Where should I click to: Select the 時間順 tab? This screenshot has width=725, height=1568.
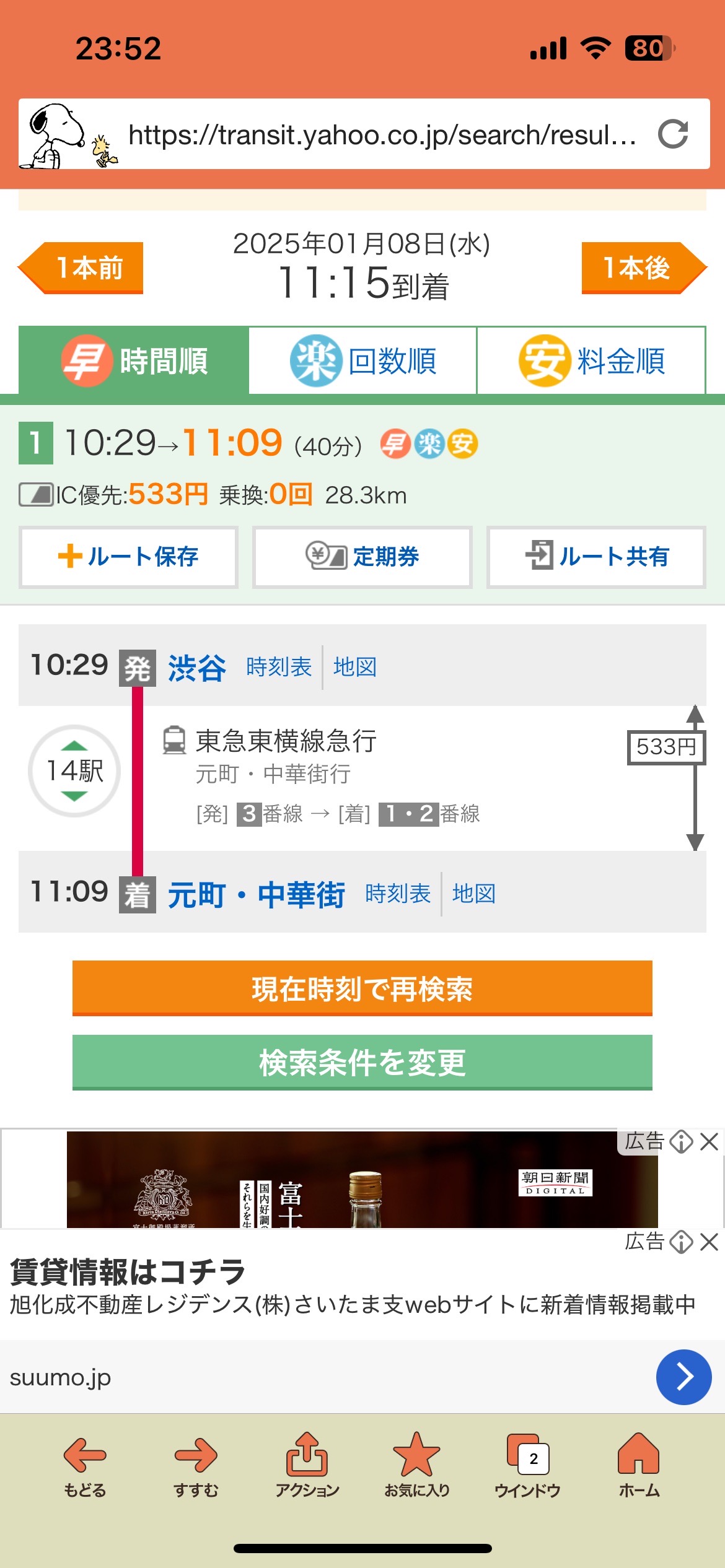[134, 360]
